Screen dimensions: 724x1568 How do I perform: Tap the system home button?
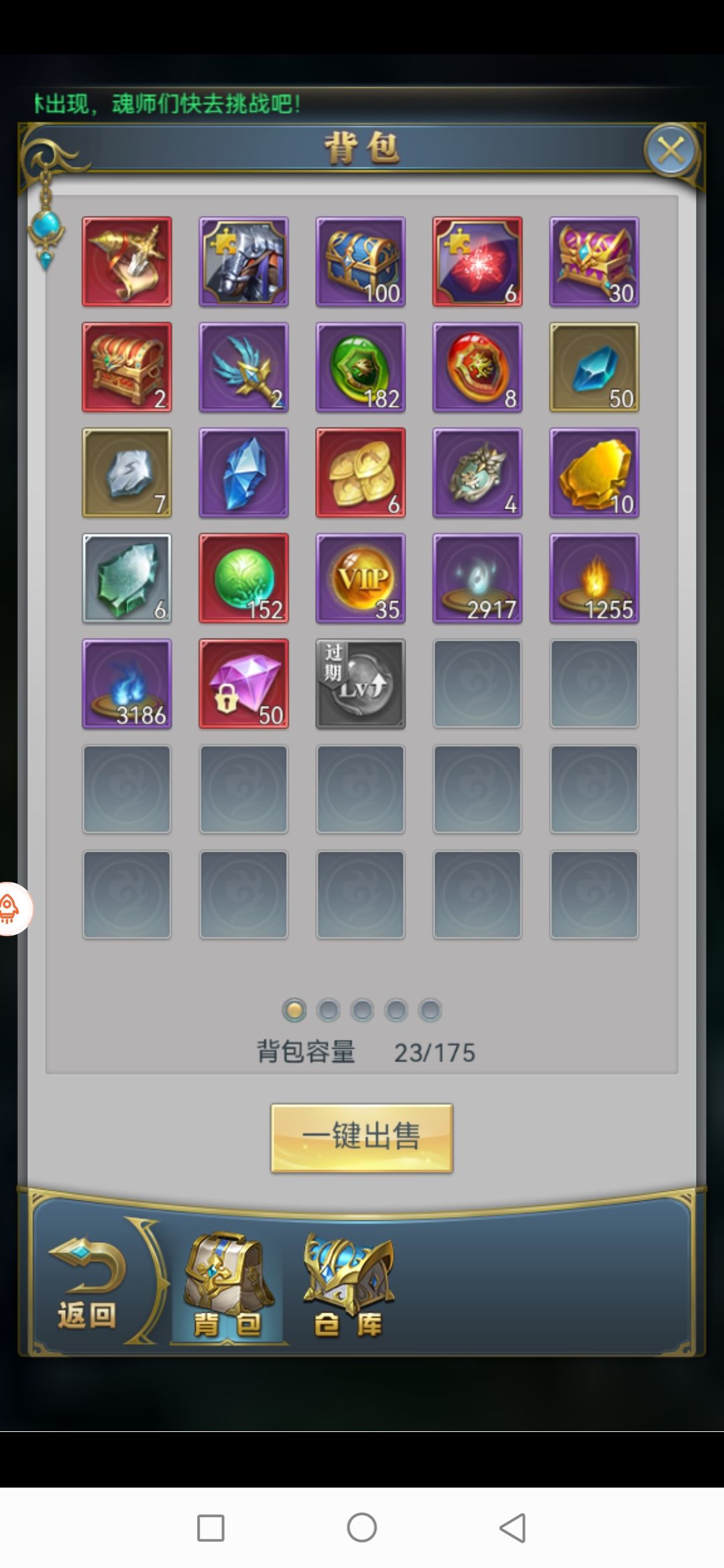362,1528
